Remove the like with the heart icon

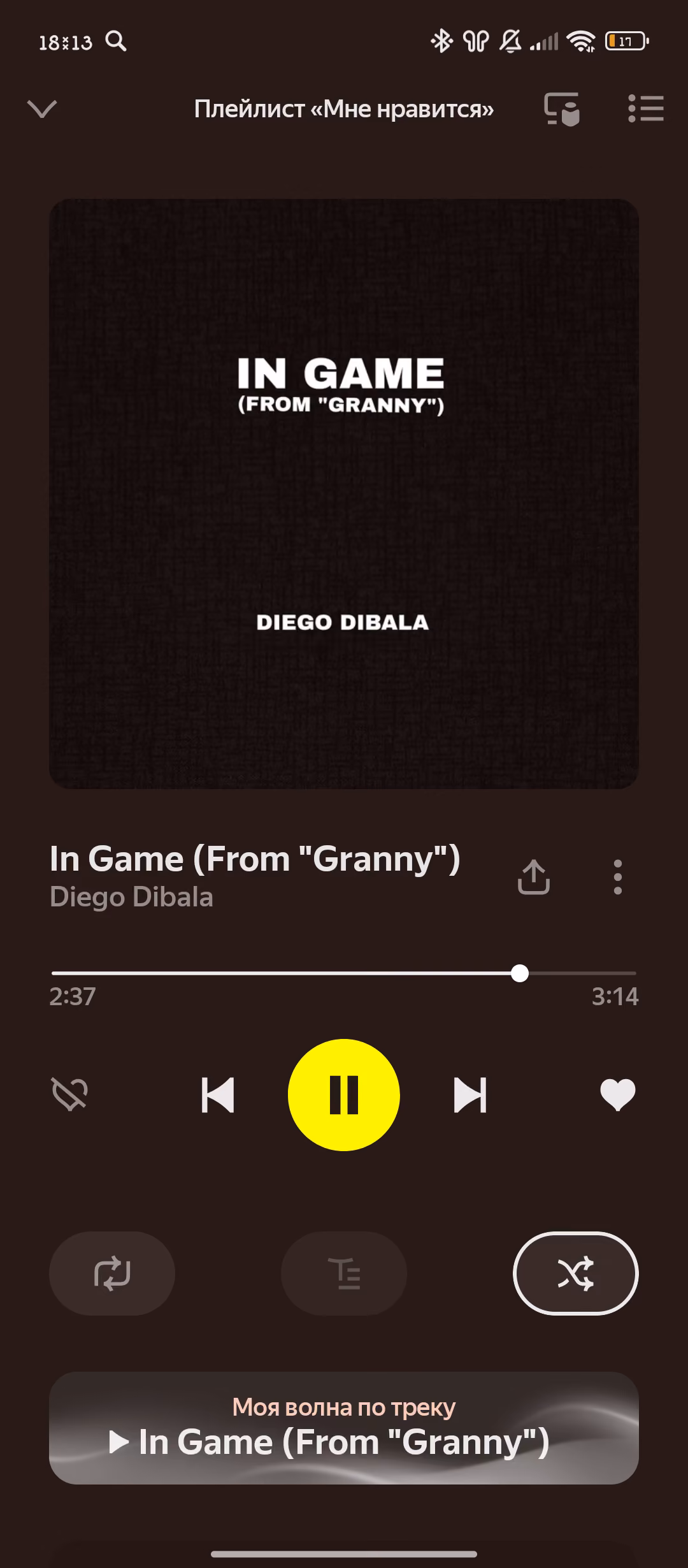pyautogui.click(x=618, y=1094)
